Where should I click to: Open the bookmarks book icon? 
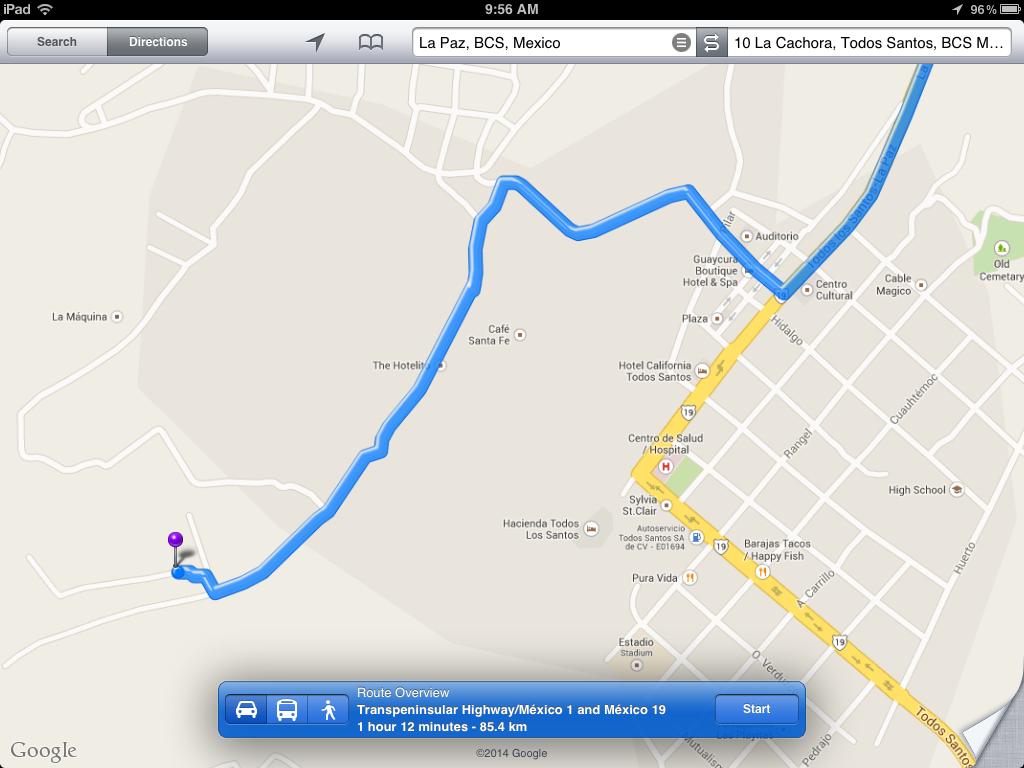pos(371,42)
